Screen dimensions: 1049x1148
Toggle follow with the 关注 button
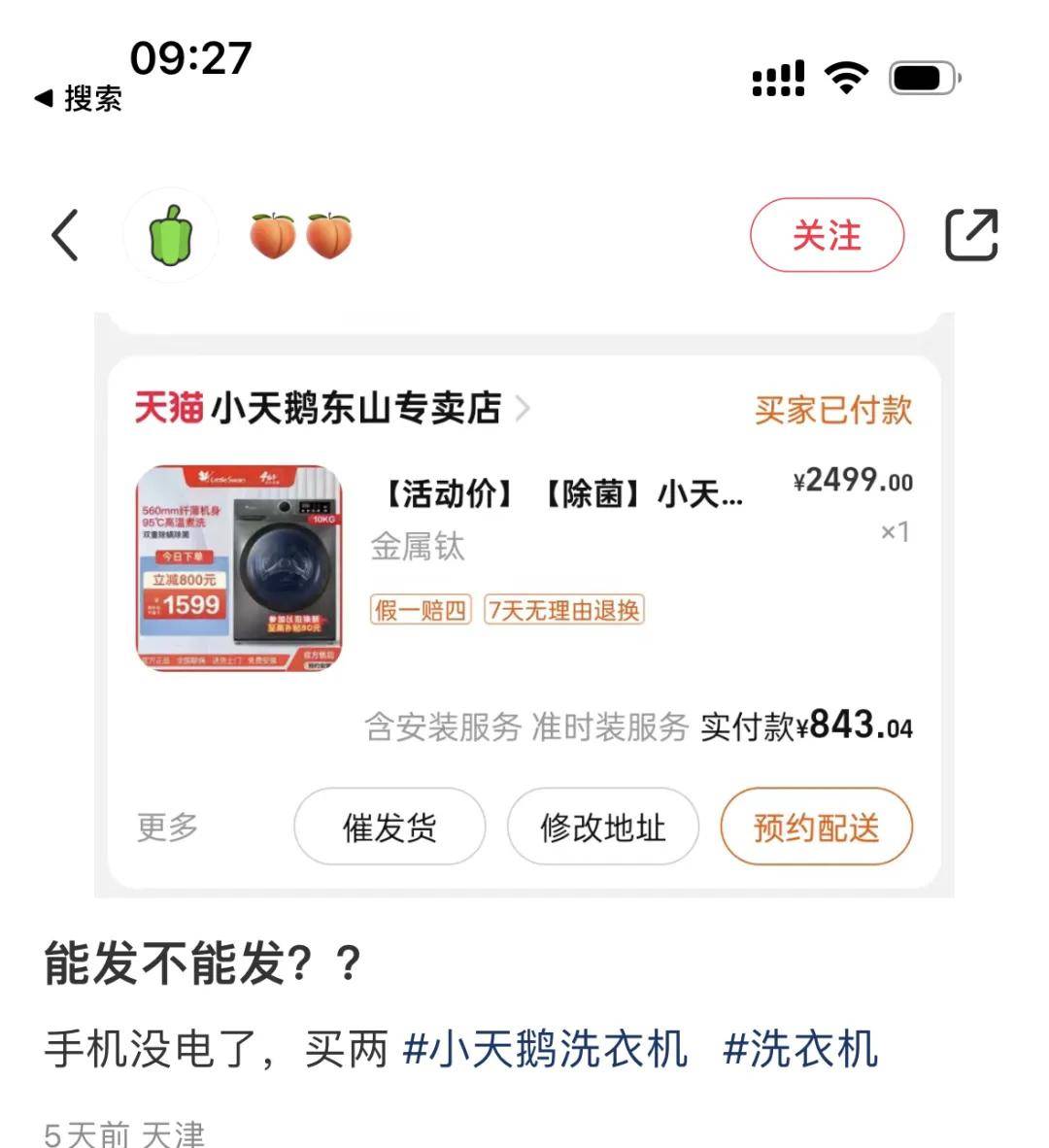click(x=827, y=235)
